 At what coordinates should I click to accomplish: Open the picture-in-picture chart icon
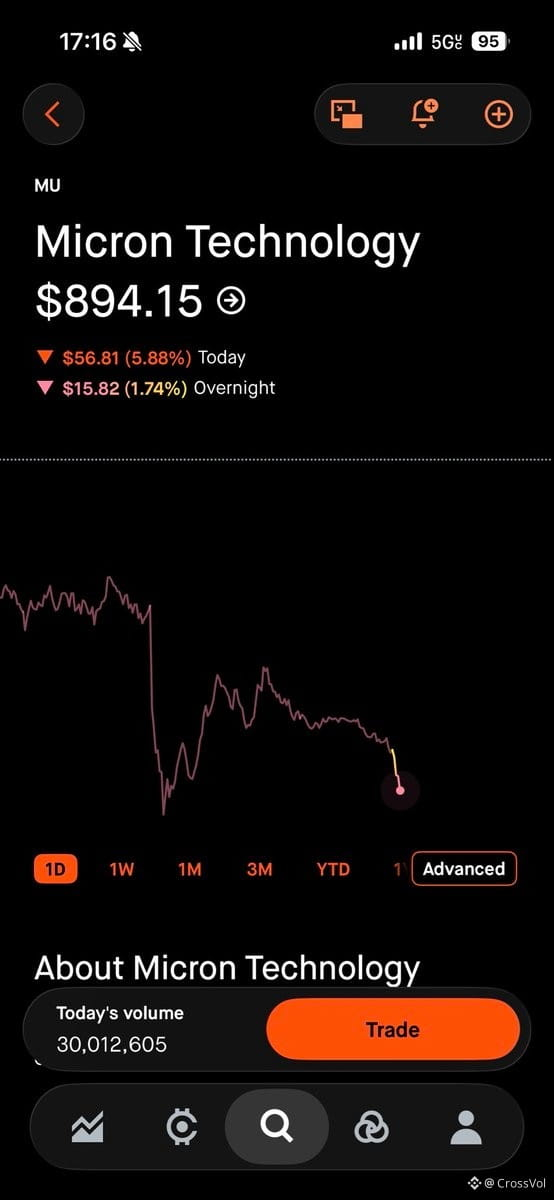tap(348, 114)
